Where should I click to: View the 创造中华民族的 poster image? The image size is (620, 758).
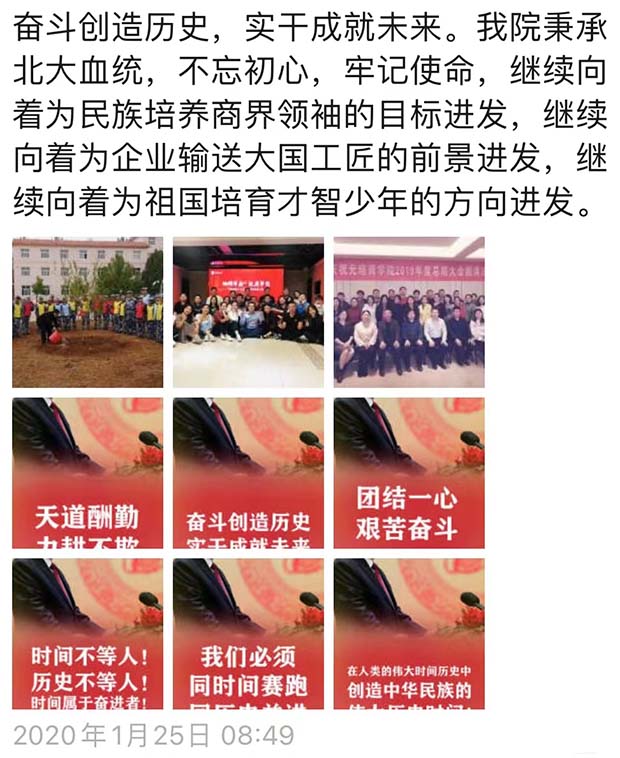(x=409, y=634)
